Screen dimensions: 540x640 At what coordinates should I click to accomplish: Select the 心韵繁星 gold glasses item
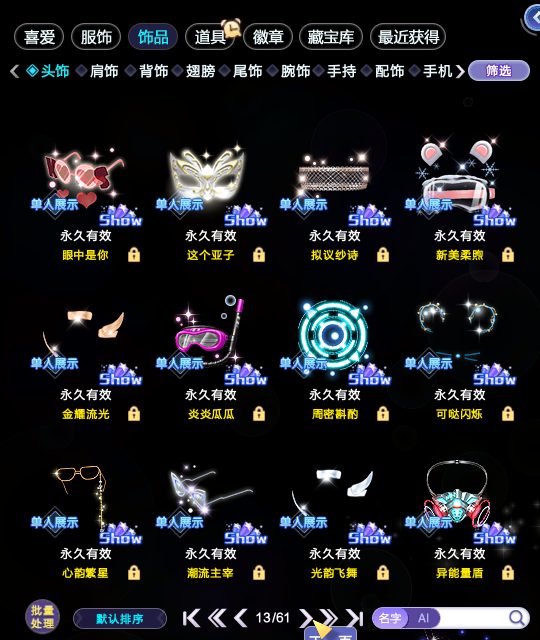coord(85,517)
